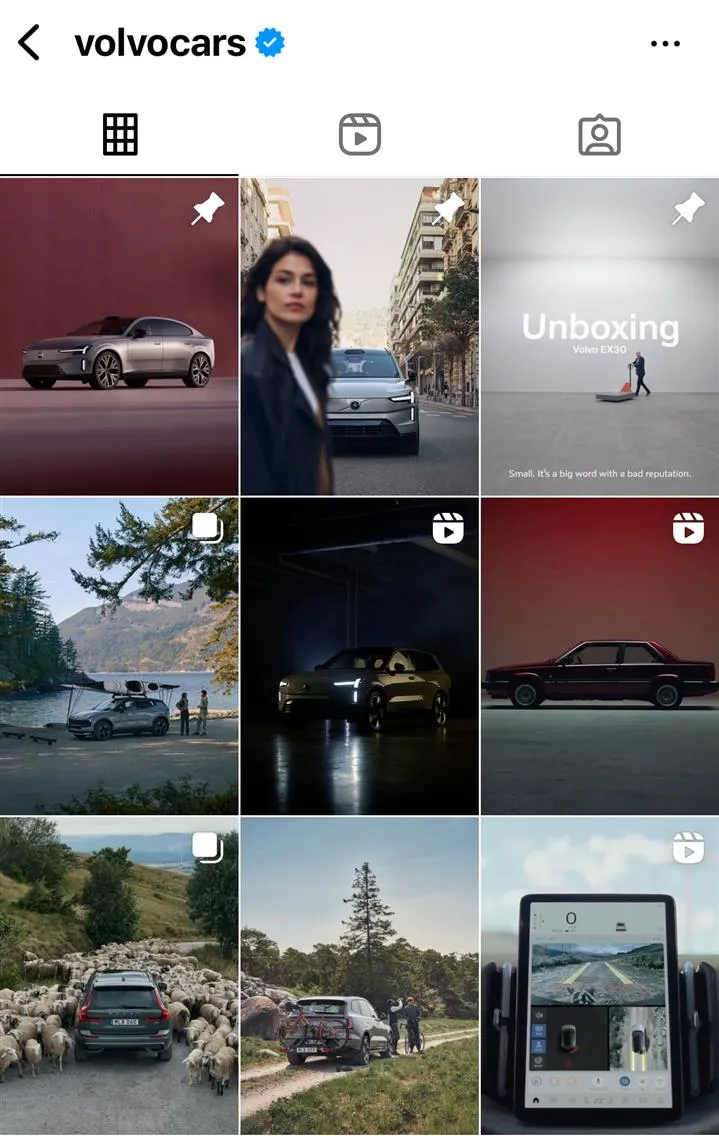This screenshot has height=1136, width=719.
Task: Open the three-dot overflow menu
Action: [x=665, y=44]
